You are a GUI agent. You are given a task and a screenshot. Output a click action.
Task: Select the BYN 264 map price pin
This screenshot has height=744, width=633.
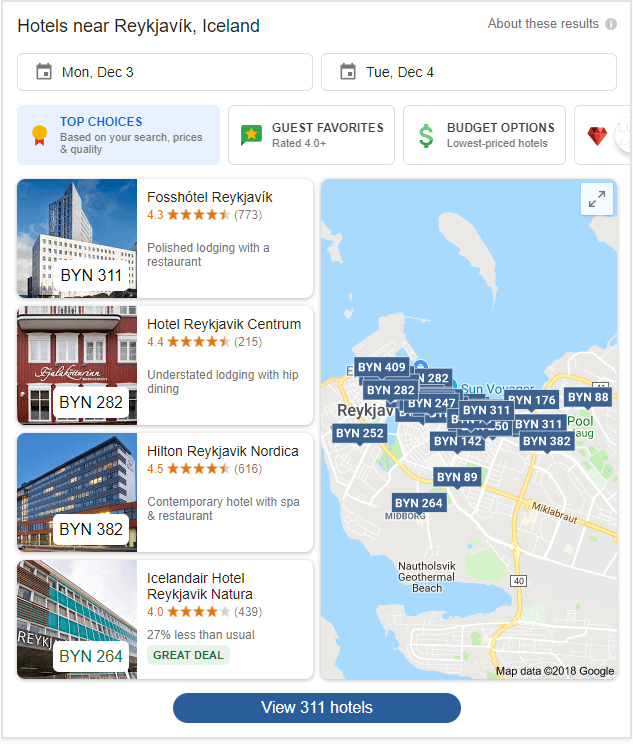tap(418, 503)
